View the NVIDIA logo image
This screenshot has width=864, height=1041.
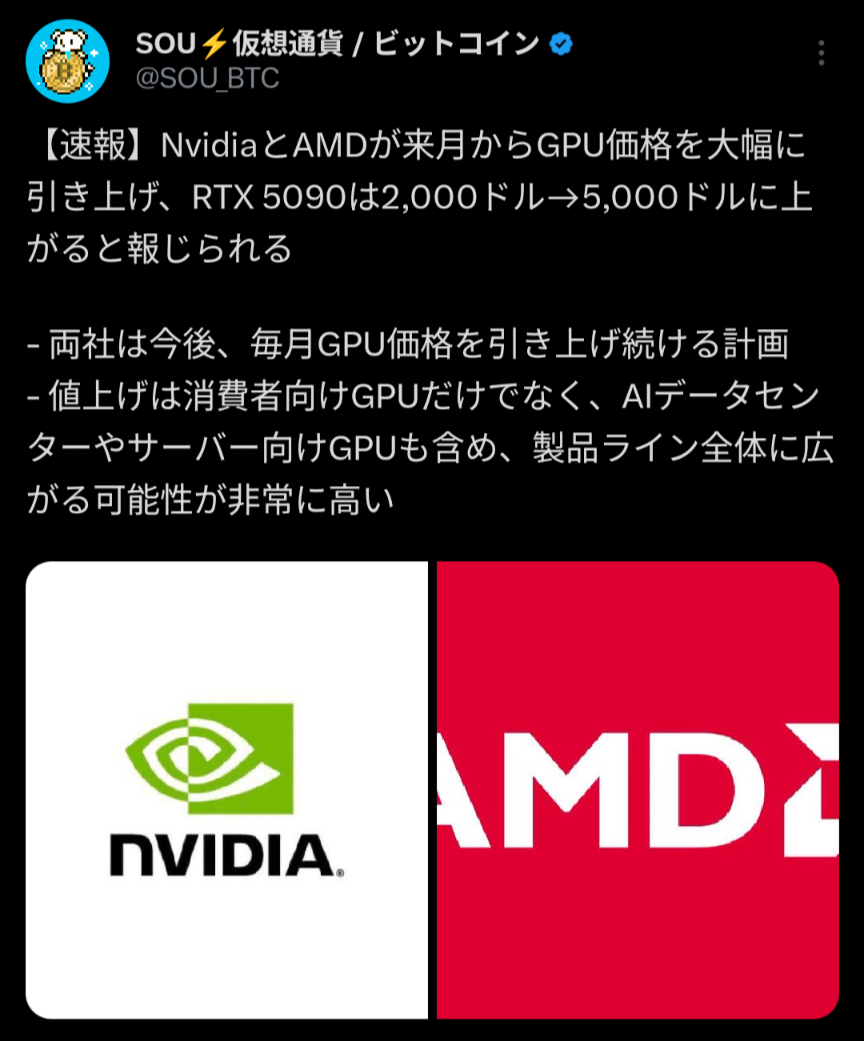click(x=226, y=789)
